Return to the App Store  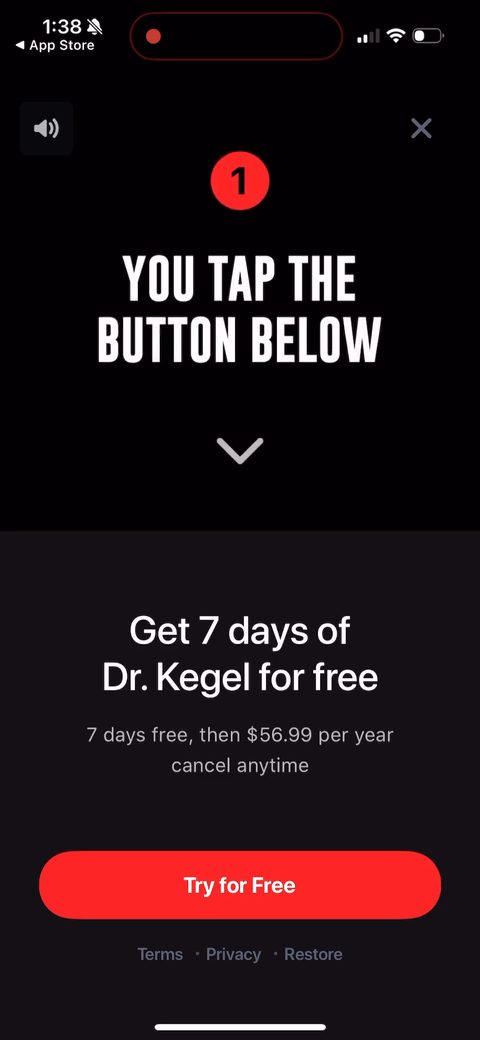tap(55, 46)
